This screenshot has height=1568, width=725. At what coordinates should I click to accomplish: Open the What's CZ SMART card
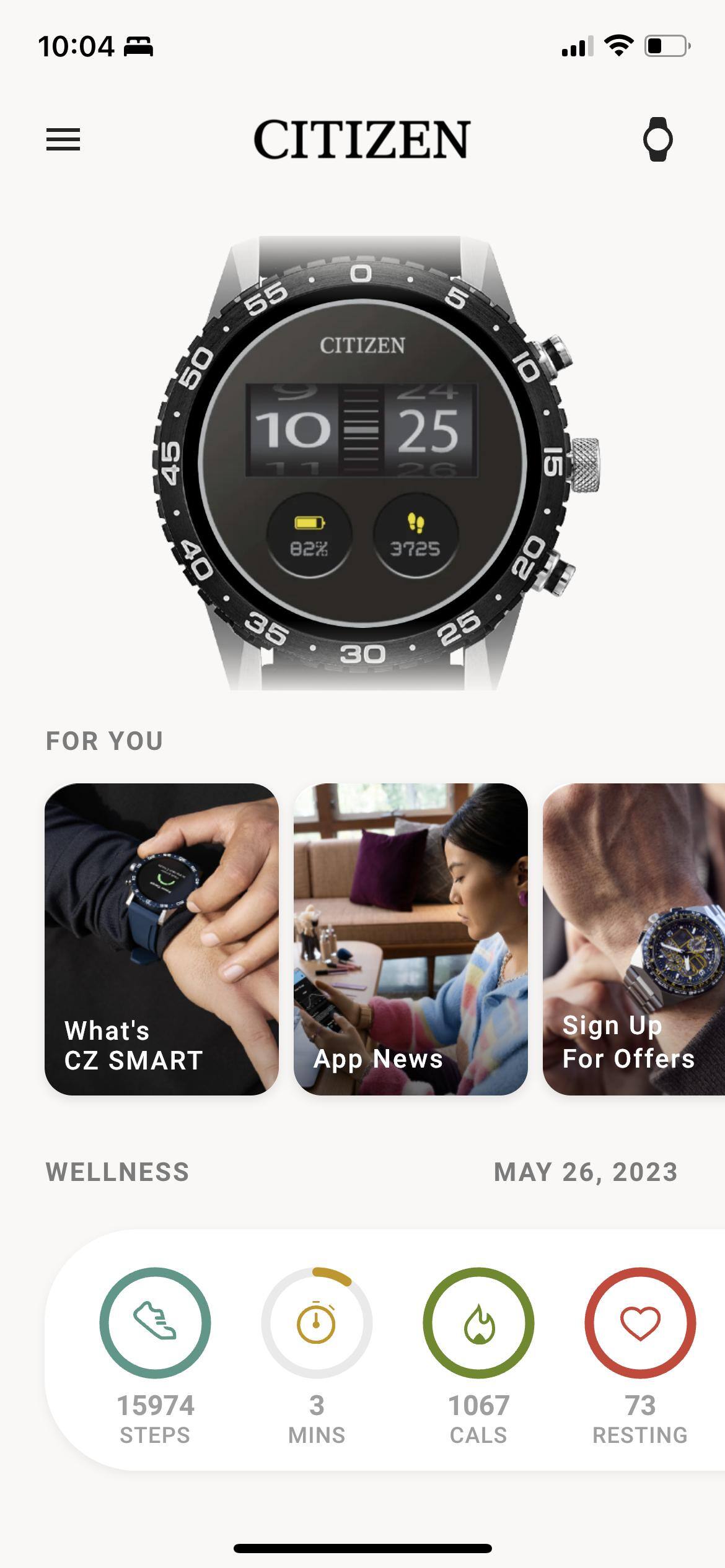click(162, 939)
